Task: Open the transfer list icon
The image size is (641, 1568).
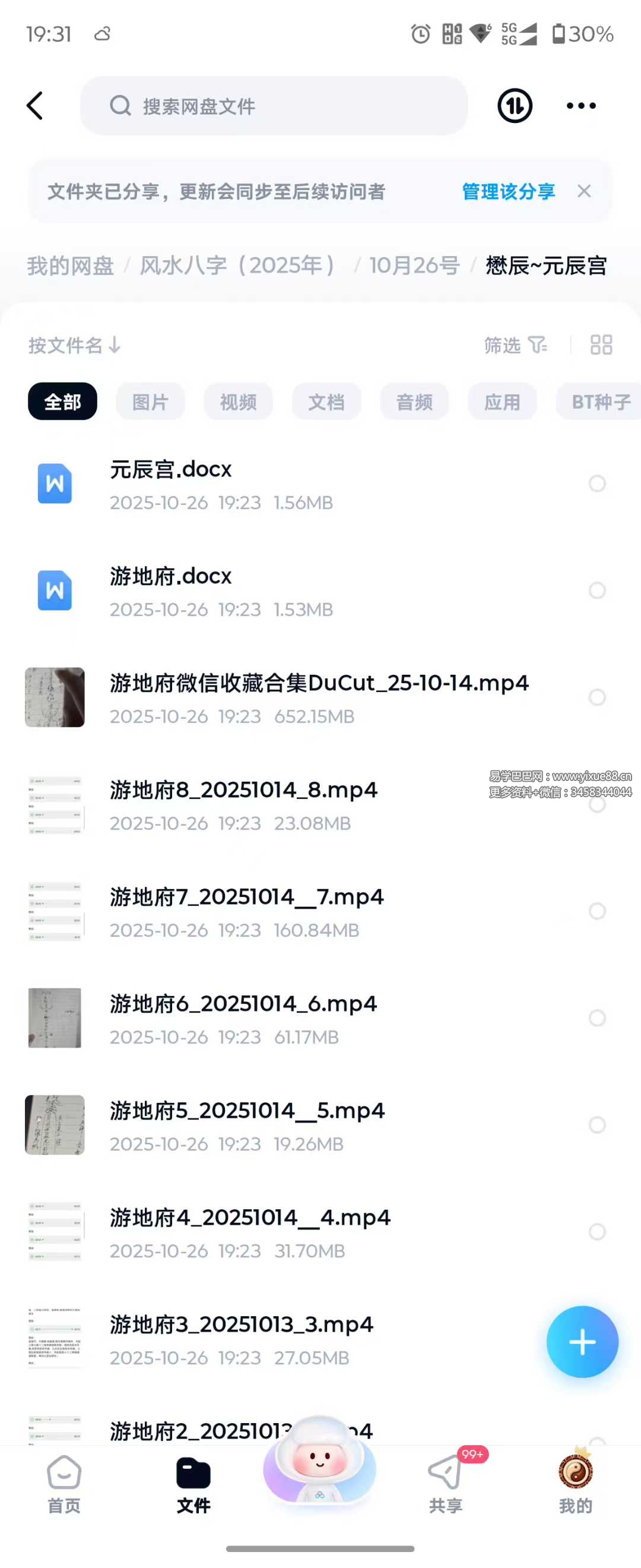Action: click(x=515, y=106)
